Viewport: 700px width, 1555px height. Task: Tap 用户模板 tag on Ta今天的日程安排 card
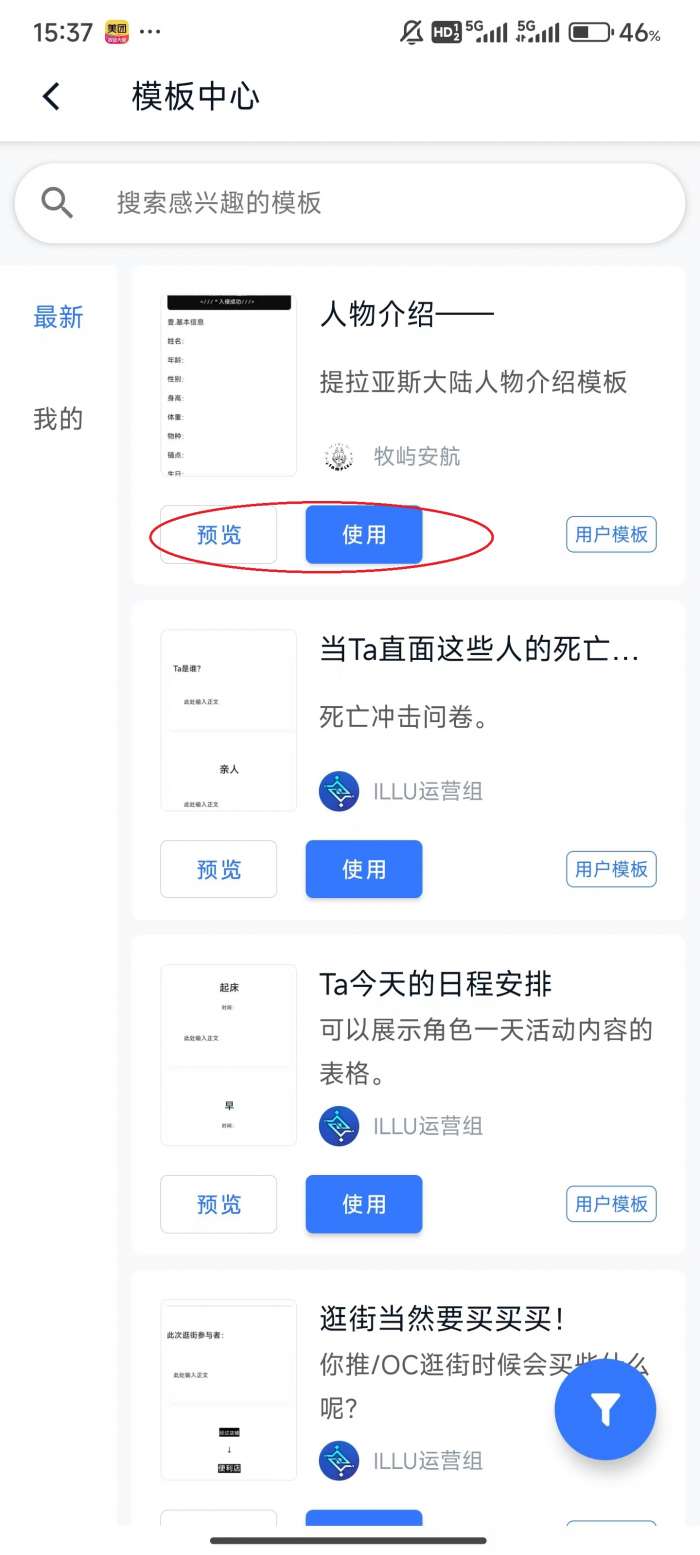coord(611,1205)
